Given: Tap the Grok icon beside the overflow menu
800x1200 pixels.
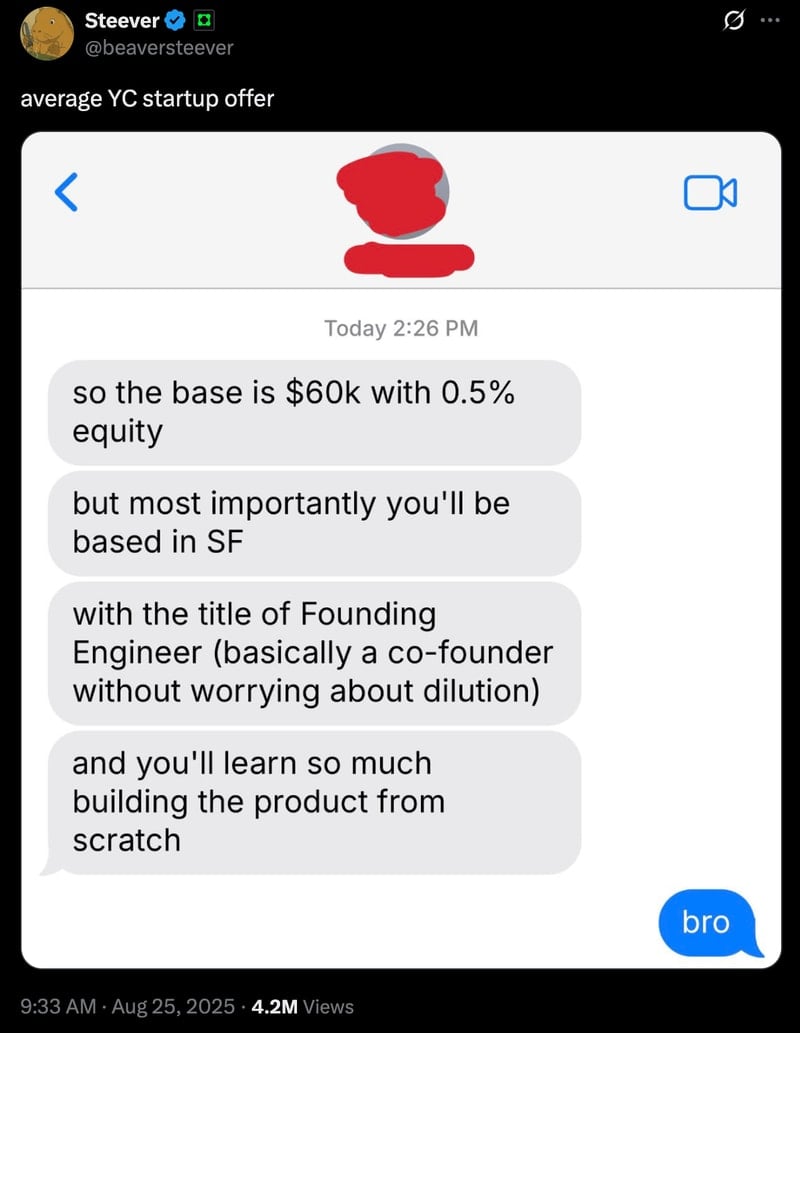Looking at the screenshot, I should click(x=734, y=20).
